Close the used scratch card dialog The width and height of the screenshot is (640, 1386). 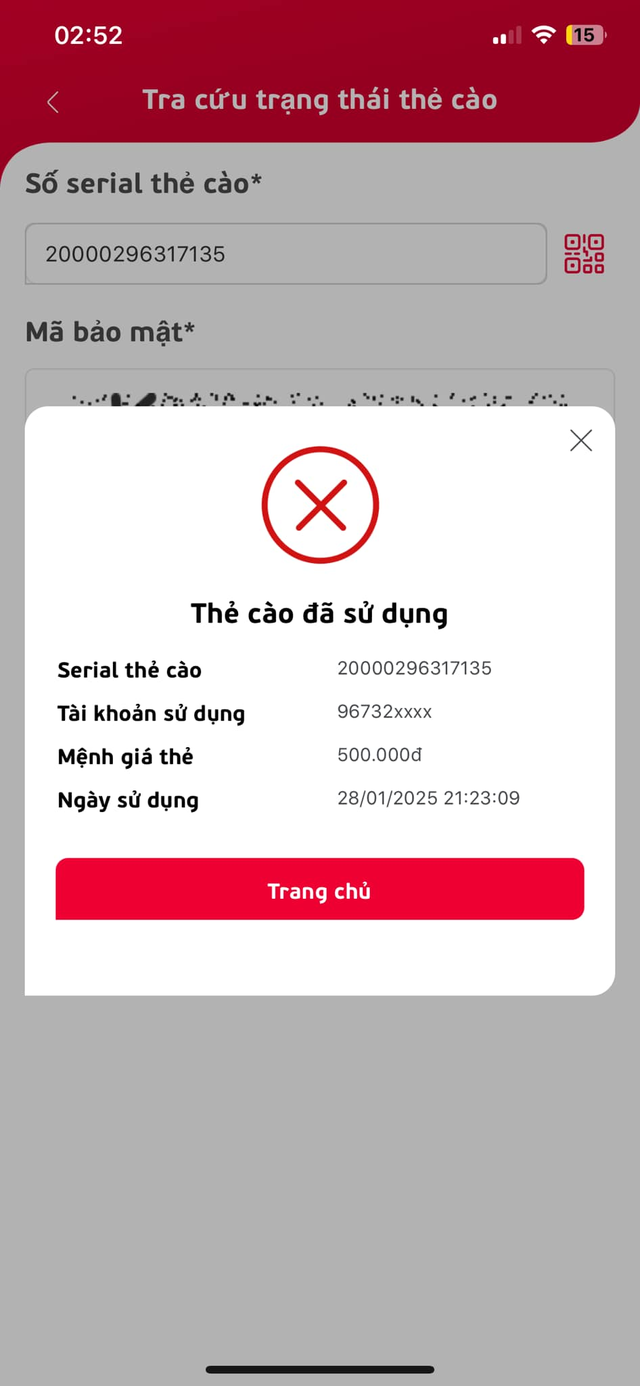point(581,441)
